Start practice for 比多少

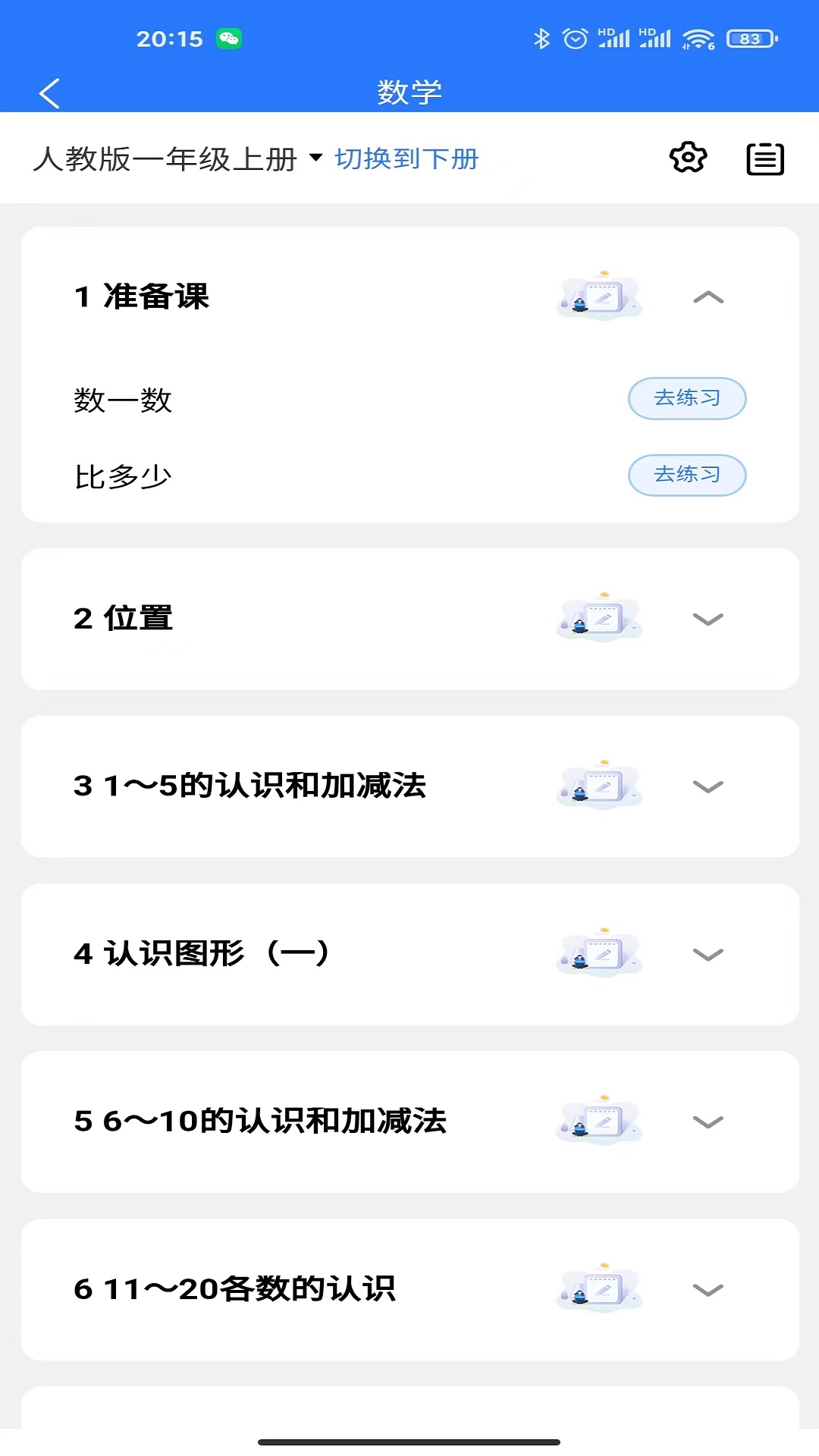click(686, 475)
